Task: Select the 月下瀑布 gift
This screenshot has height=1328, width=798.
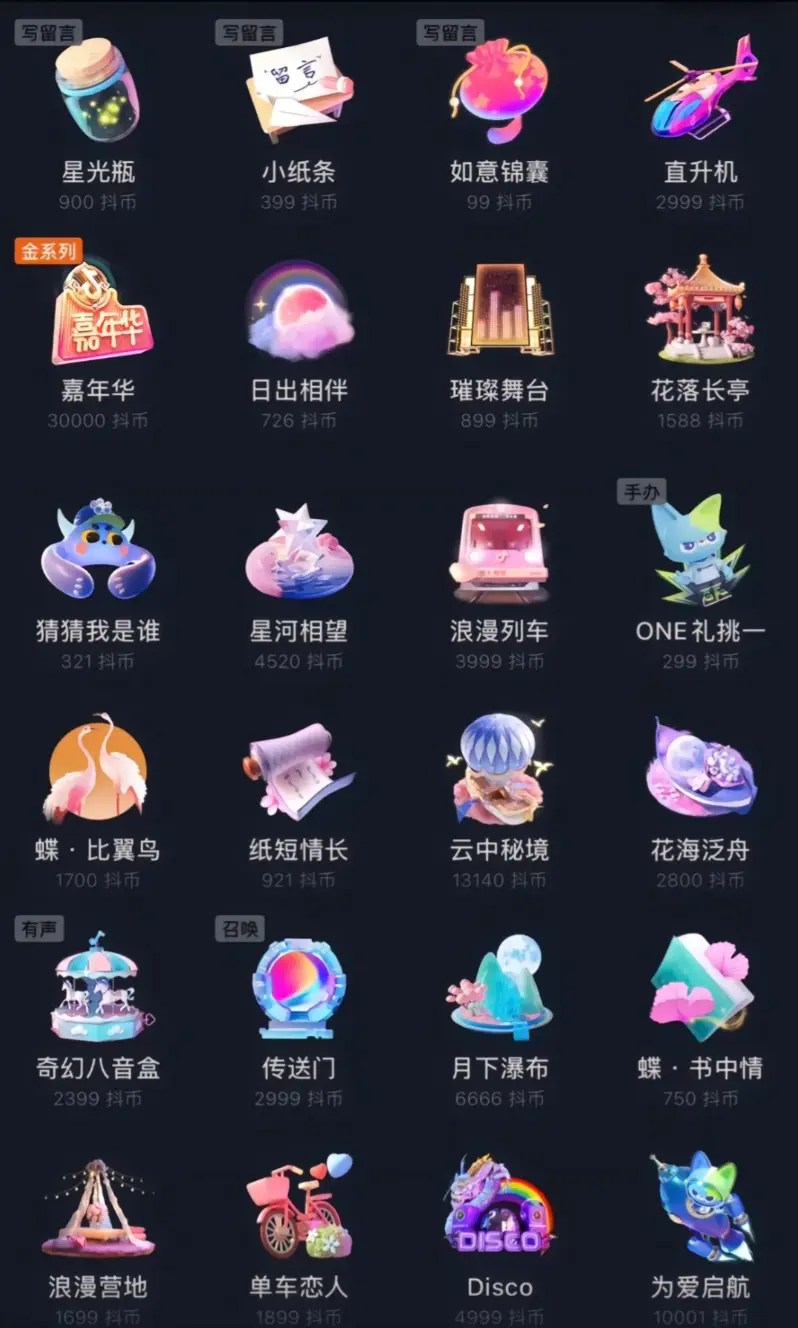Action: coord(498,990)
